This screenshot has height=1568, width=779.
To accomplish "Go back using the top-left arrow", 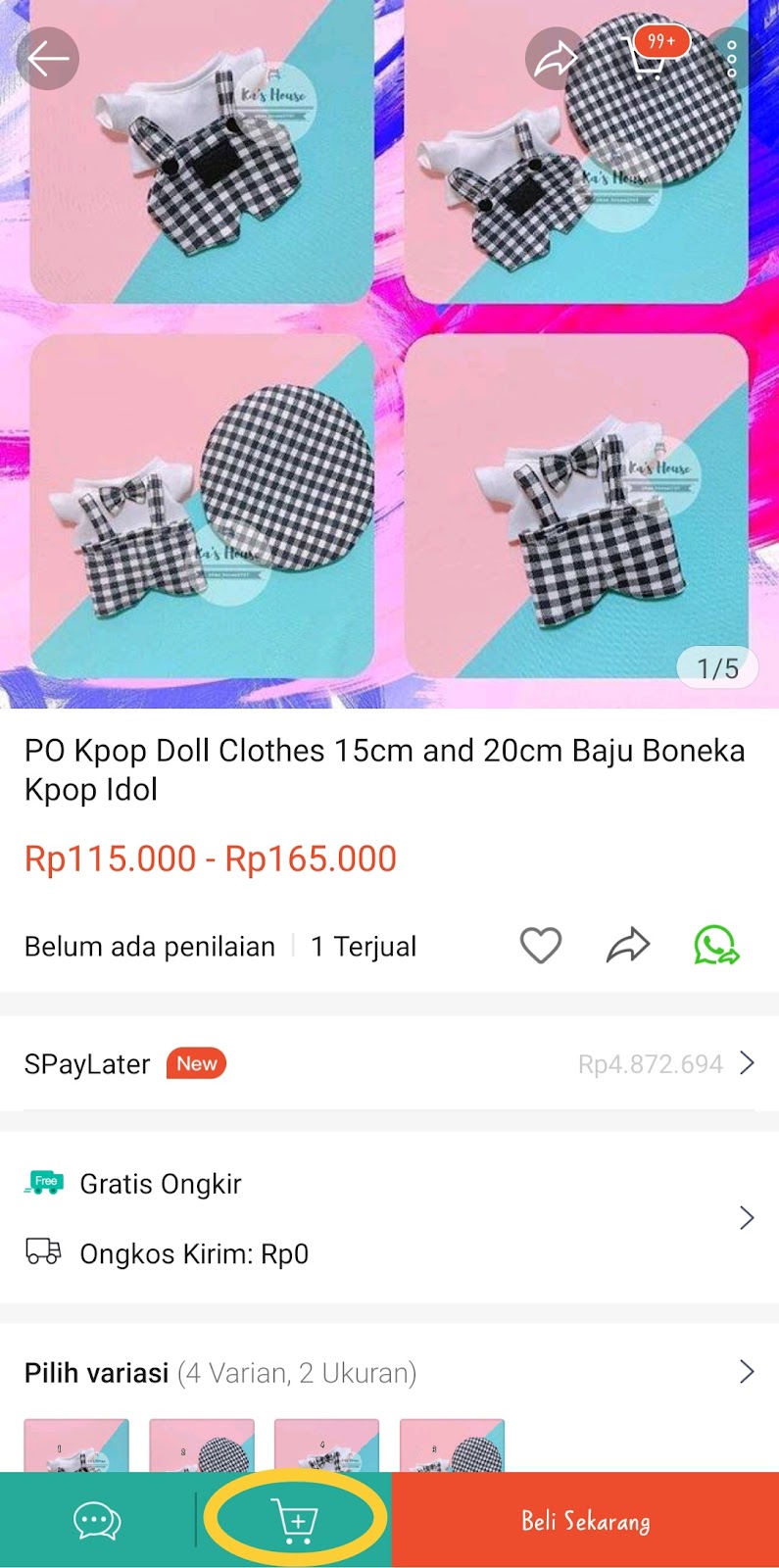I will [x=47, y=59].
